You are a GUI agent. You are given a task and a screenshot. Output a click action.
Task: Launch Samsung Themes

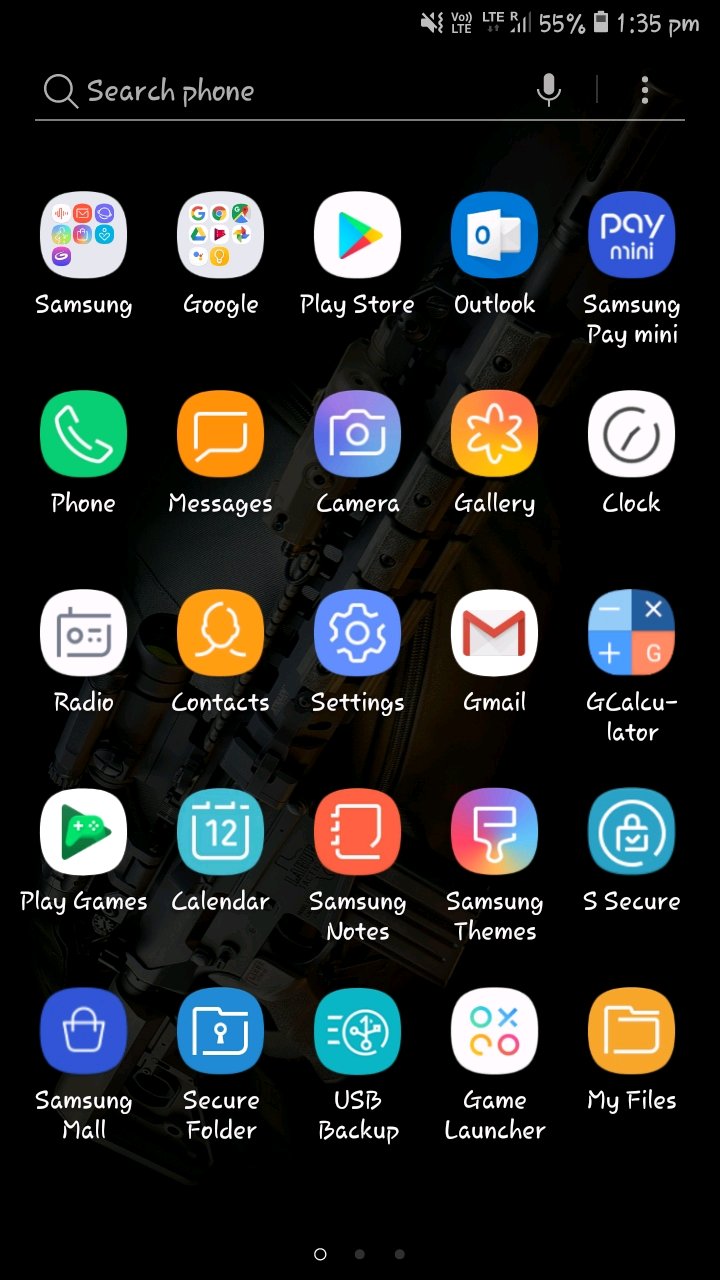tap(494, 830)
